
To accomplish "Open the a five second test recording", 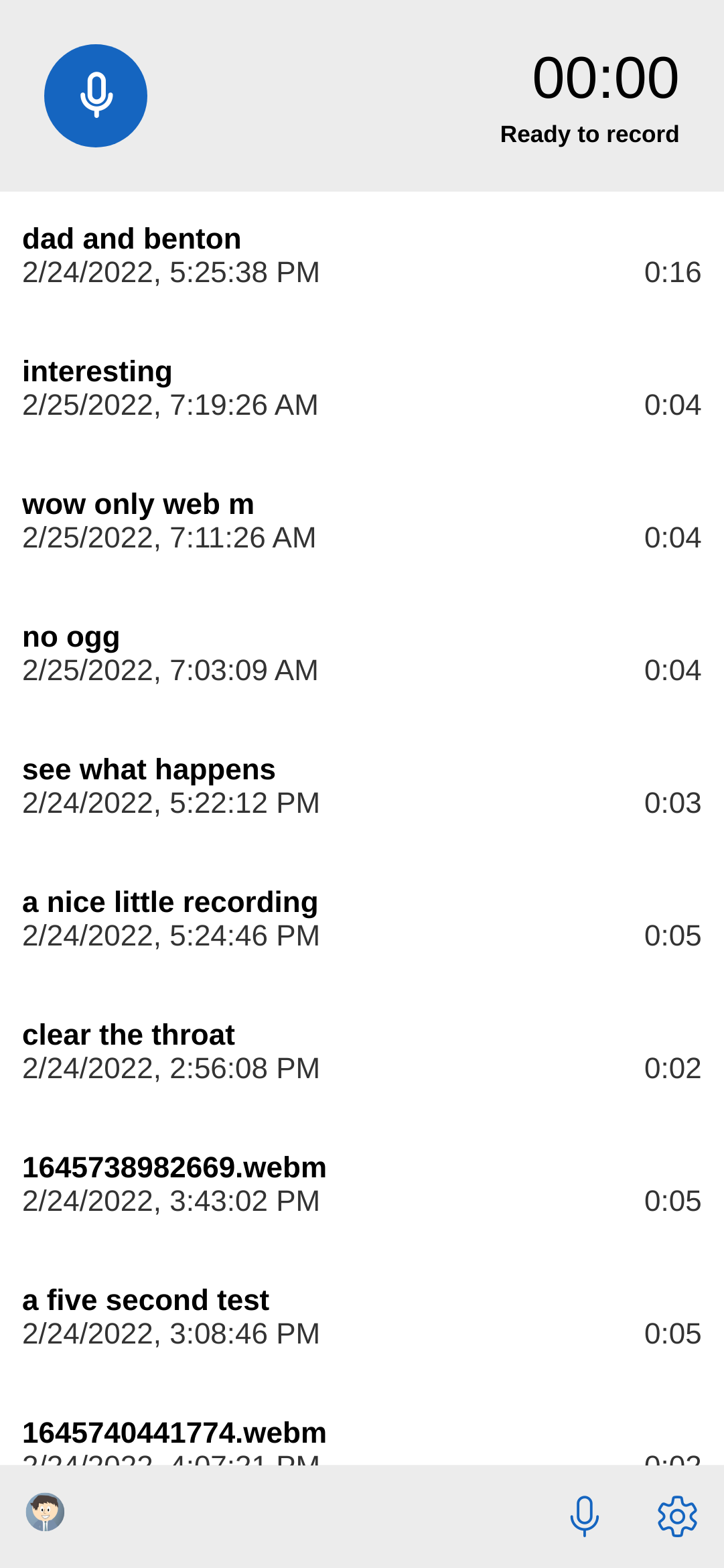I will click(x=145, y=1299).
